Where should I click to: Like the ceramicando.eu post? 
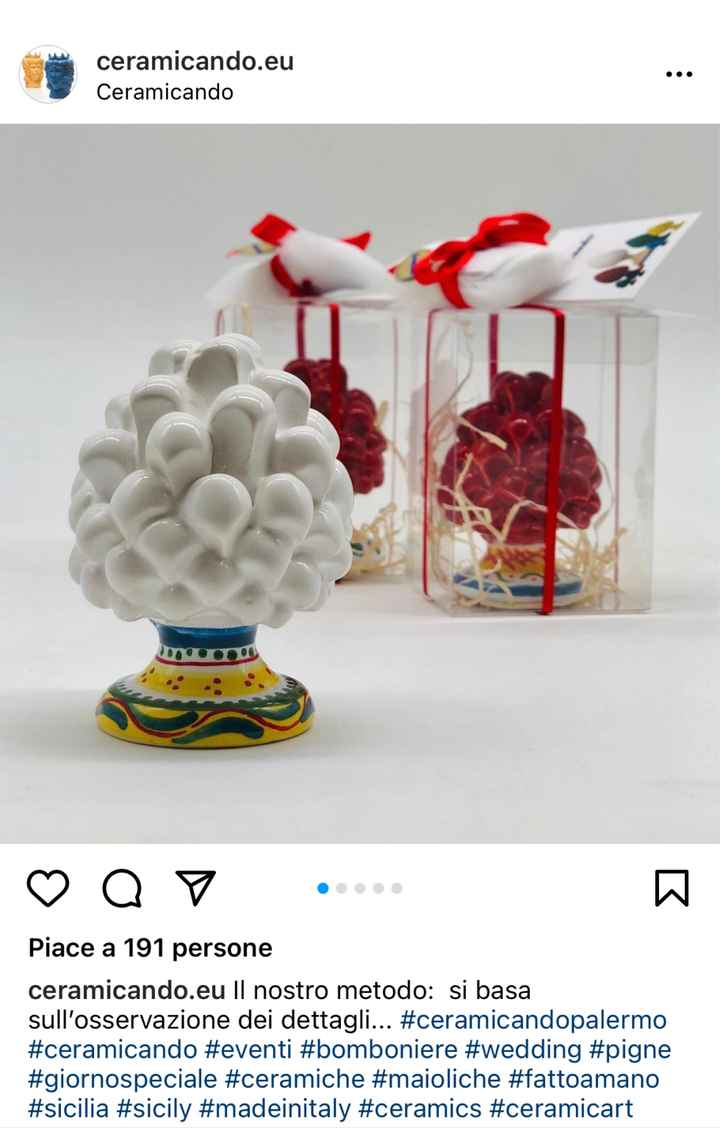coord(47,887)
